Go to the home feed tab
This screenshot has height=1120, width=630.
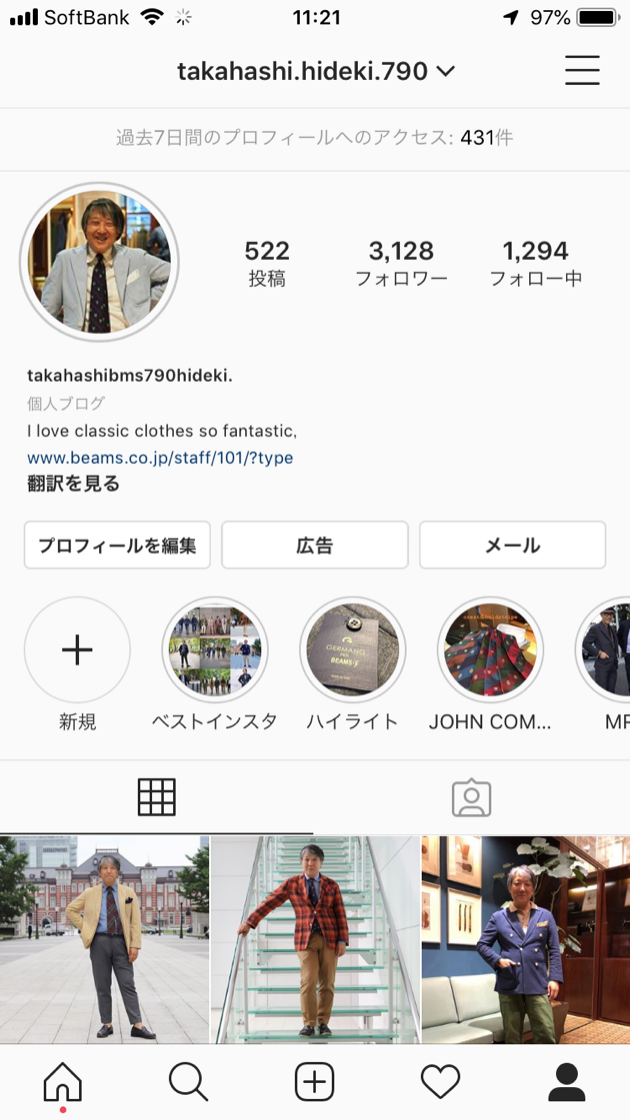[63, 1081]
